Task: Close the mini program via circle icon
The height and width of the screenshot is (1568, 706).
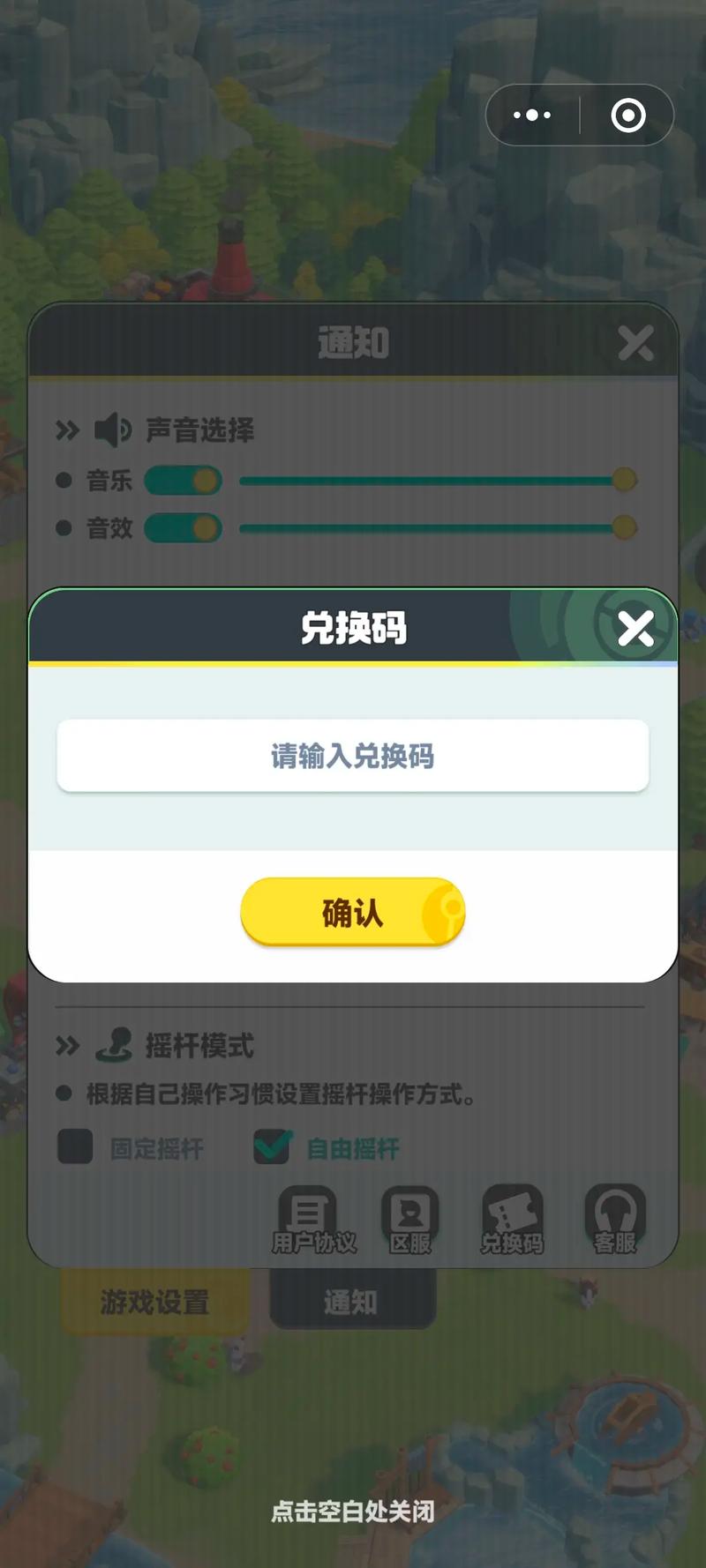Action: (x=628, y=116)
